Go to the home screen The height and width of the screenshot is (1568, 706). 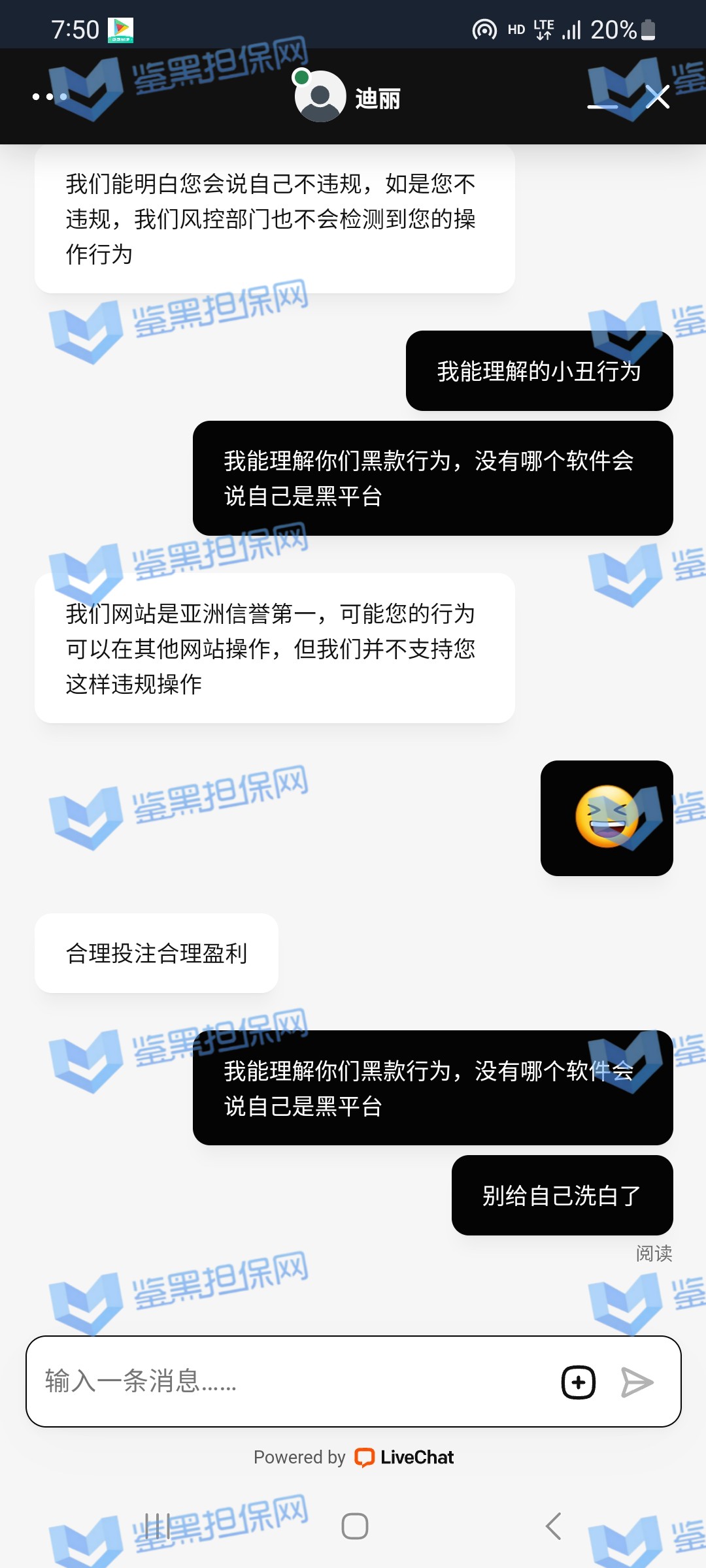(x=354, y=1526)
